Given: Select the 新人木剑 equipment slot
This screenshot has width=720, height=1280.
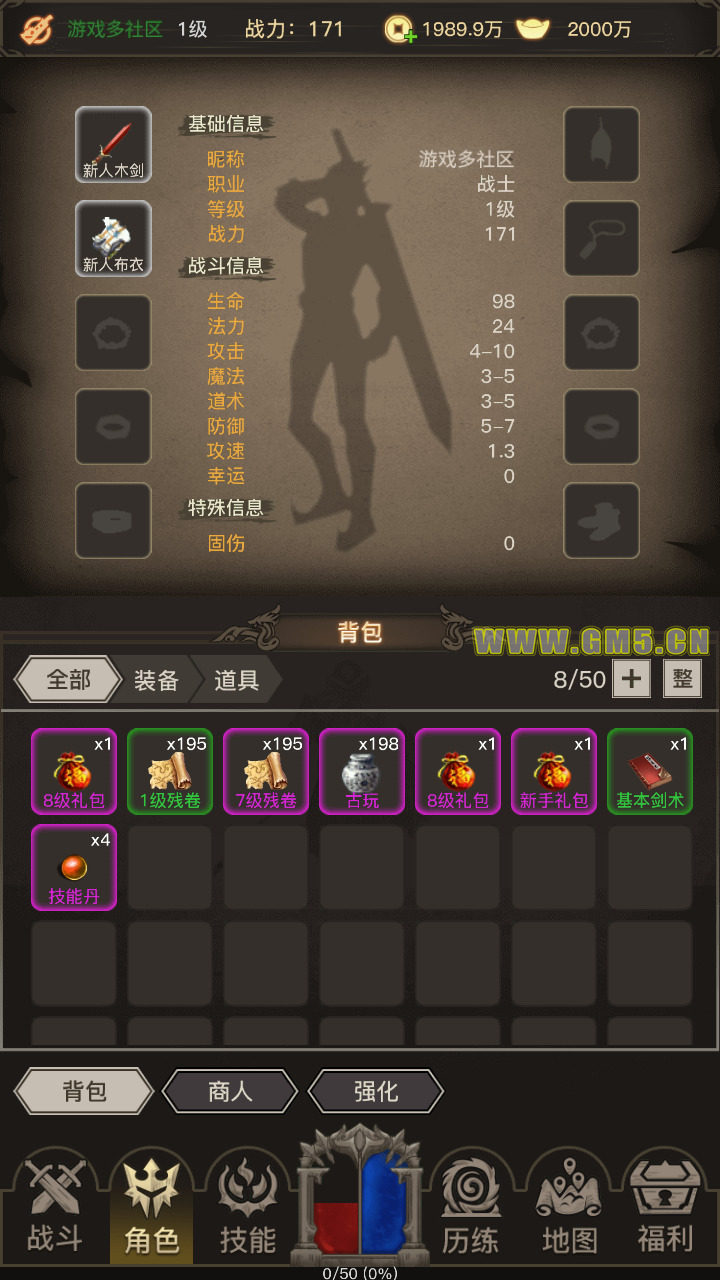Looking at the screenshot, I should pyautogui.click(x=113, y=145).
